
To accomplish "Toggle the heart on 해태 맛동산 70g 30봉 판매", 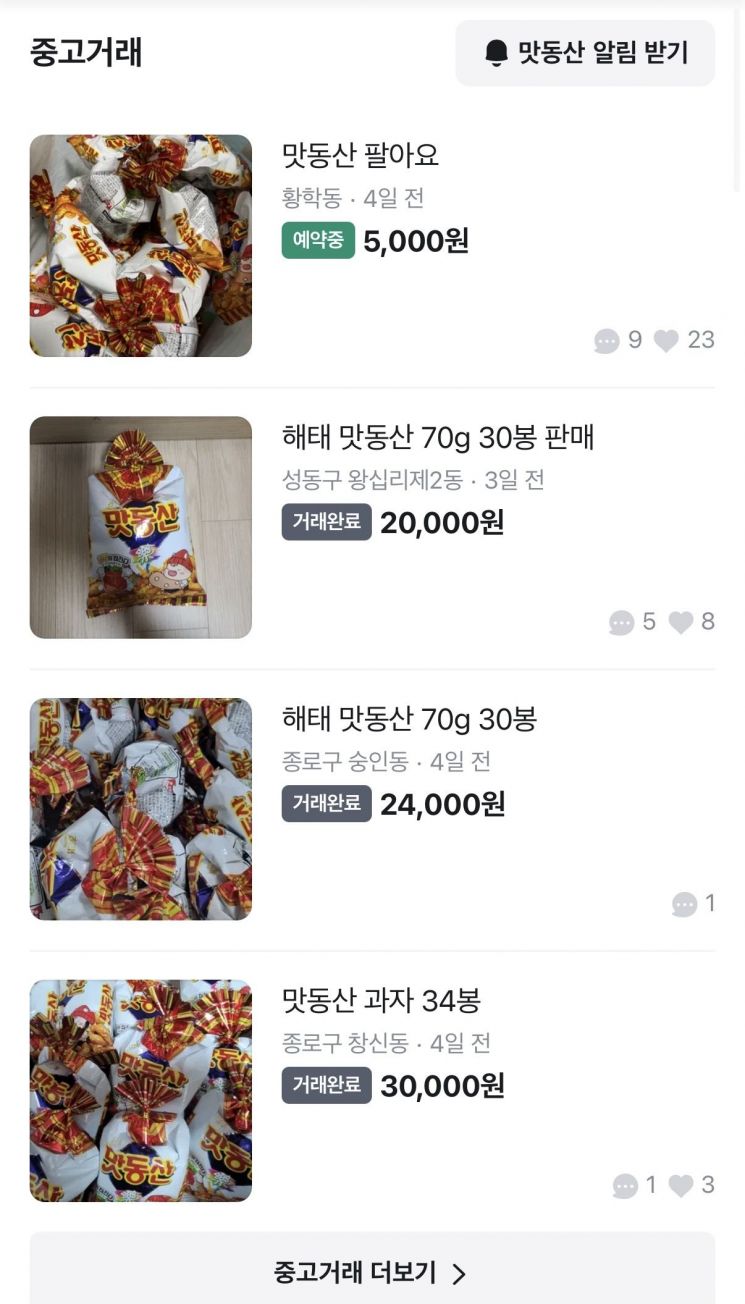I will pyautogui.click(x=680, y=622).
